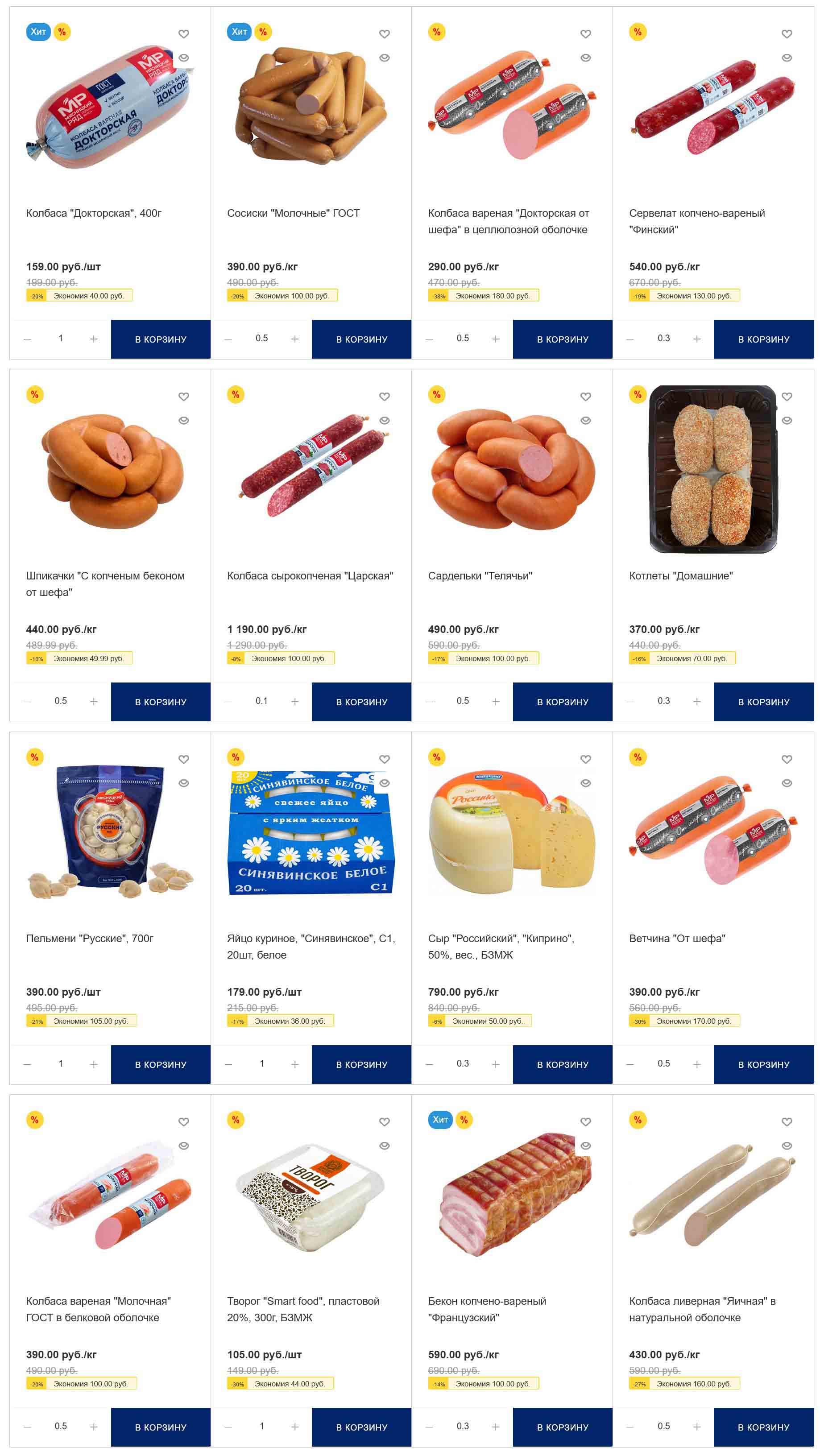Increase quantity of Сыр "Российский" Киприно
The image size is (820, 1456).
click(496, 1064)
